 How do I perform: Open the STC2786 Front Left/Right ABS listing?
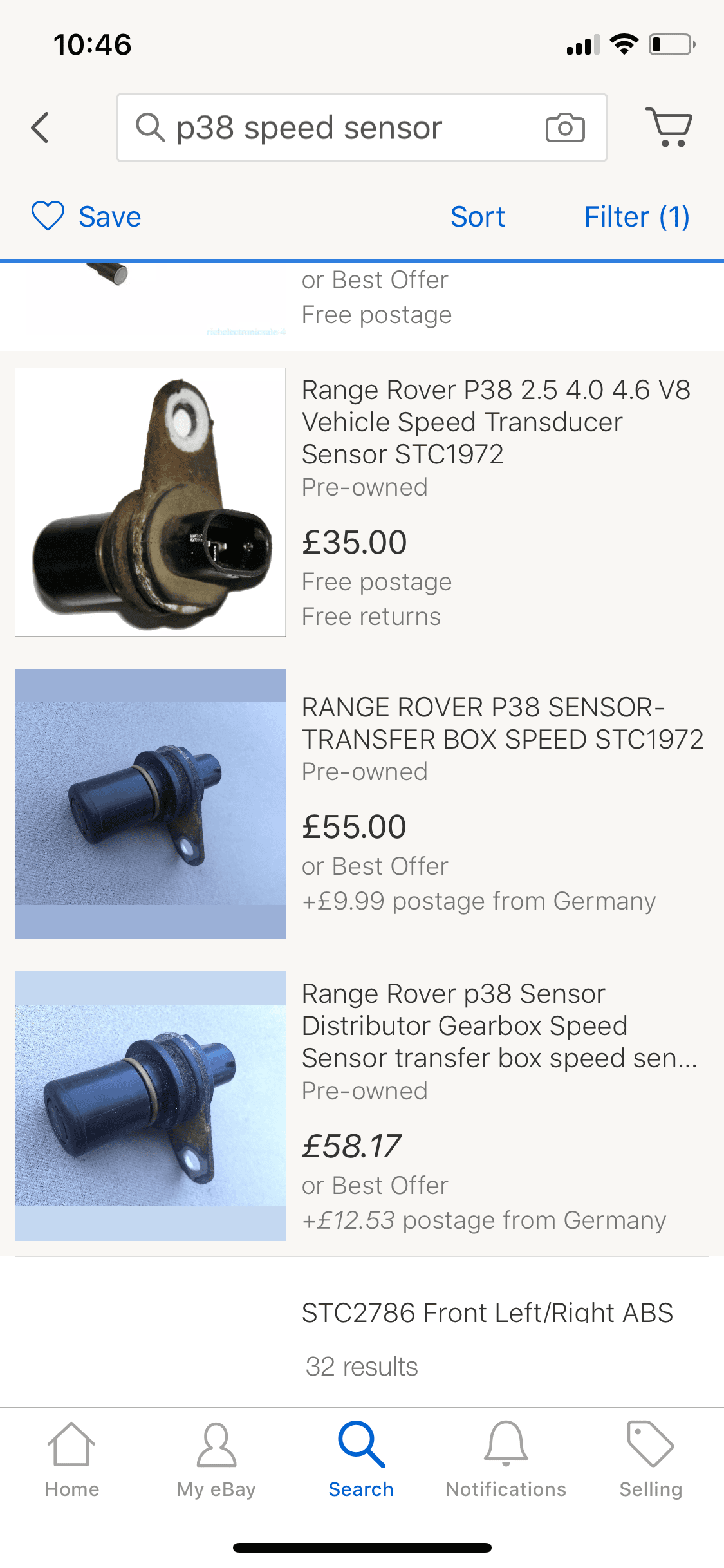[x=487, y=1311]
